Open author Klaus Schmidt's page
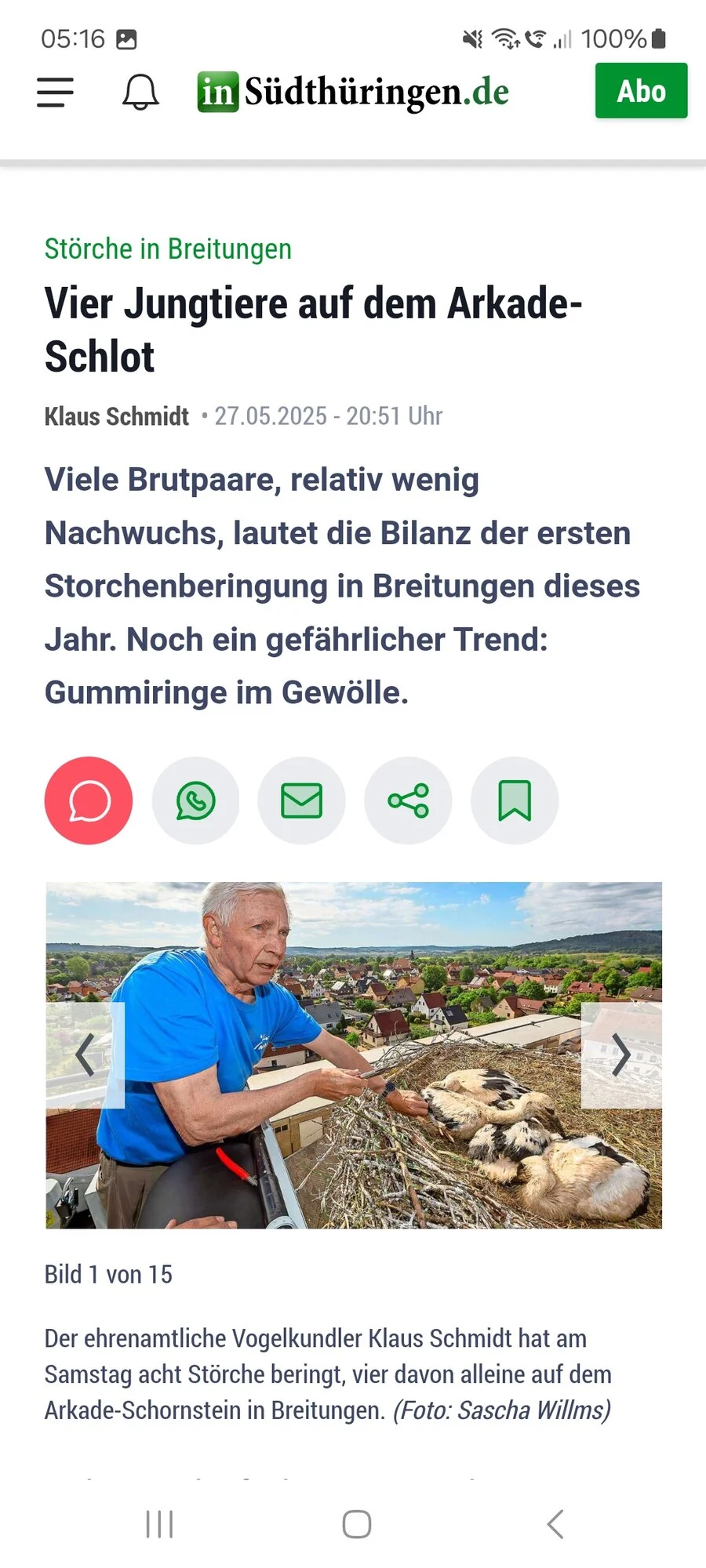 (x=117, y=416)
